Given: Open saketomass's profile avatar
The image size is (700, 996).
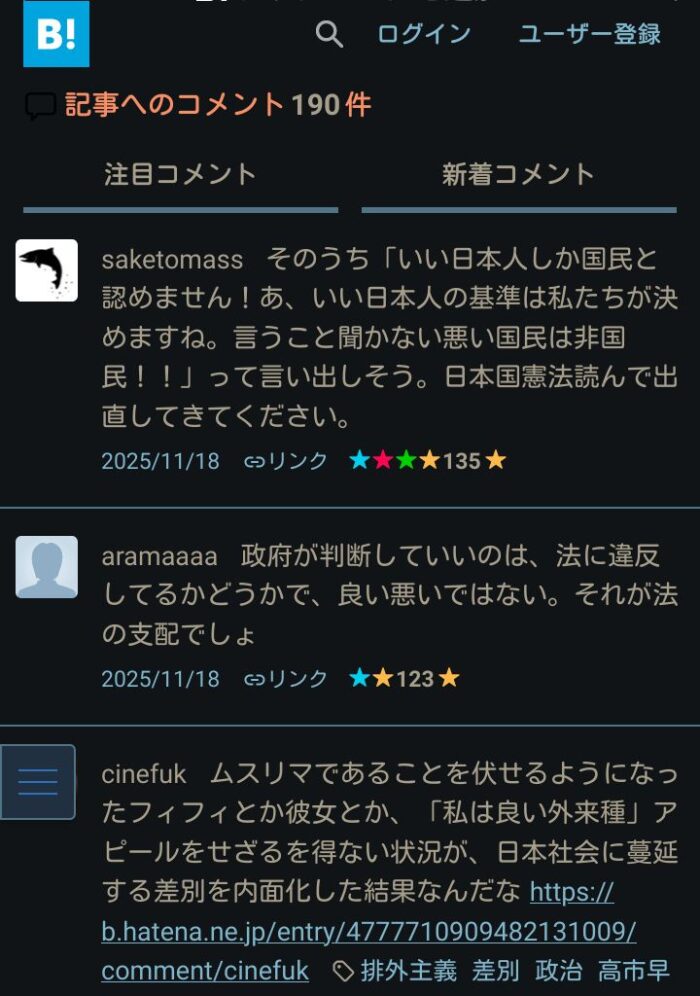Looking at the screenshot, I should tap(46, 270).
